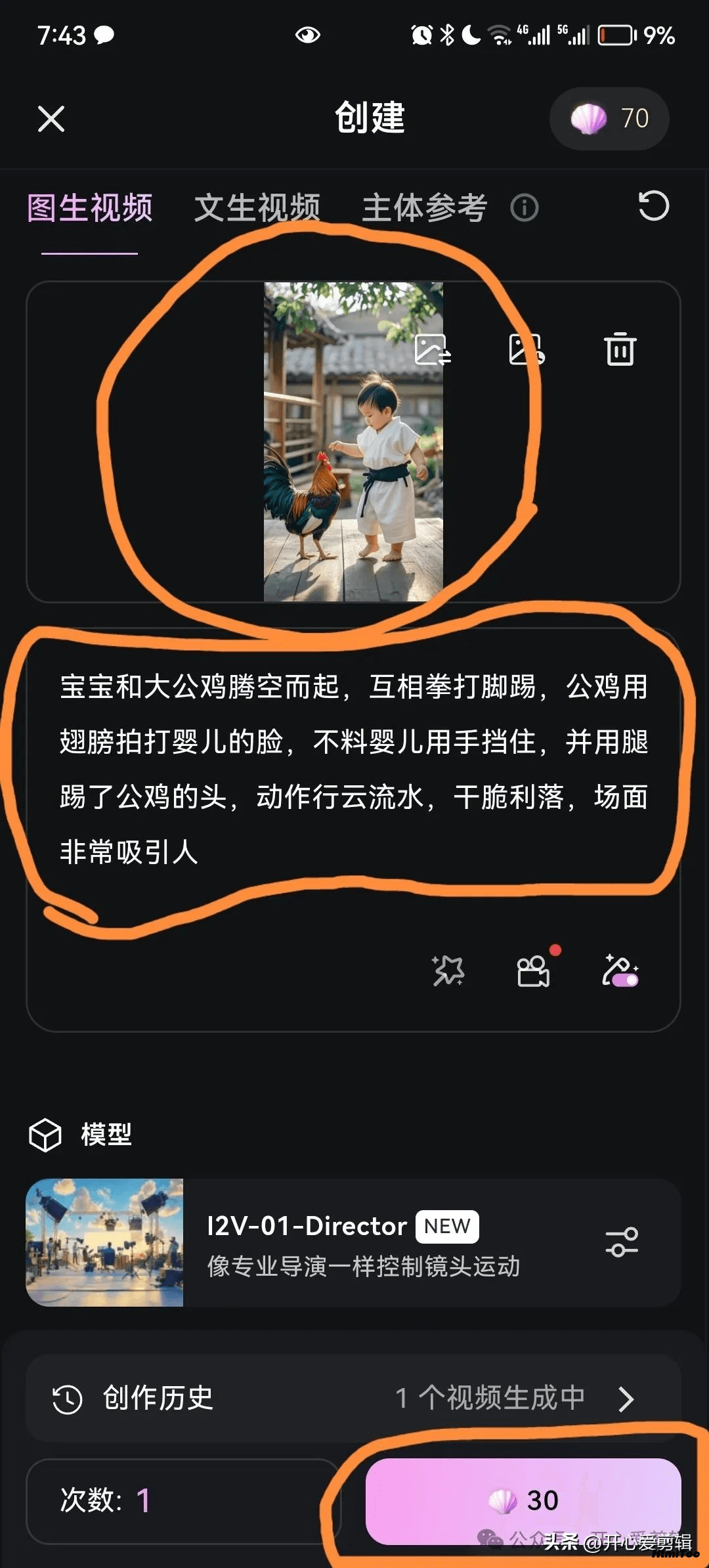Tap the generate button costing 30

[523, 1501]
